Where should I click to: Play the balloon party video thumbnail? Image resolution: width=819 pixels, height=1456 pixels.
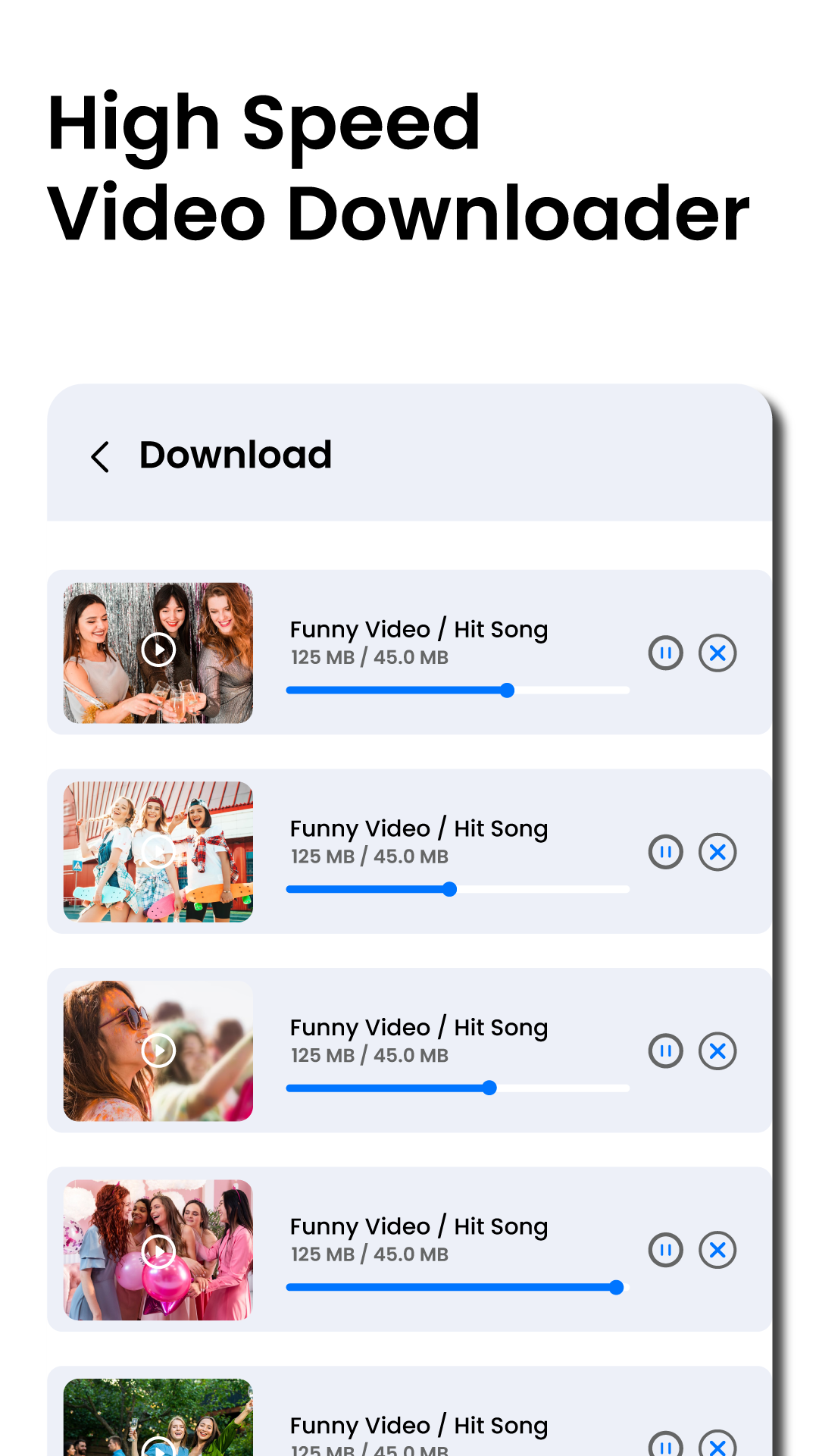click(158, 1250)
